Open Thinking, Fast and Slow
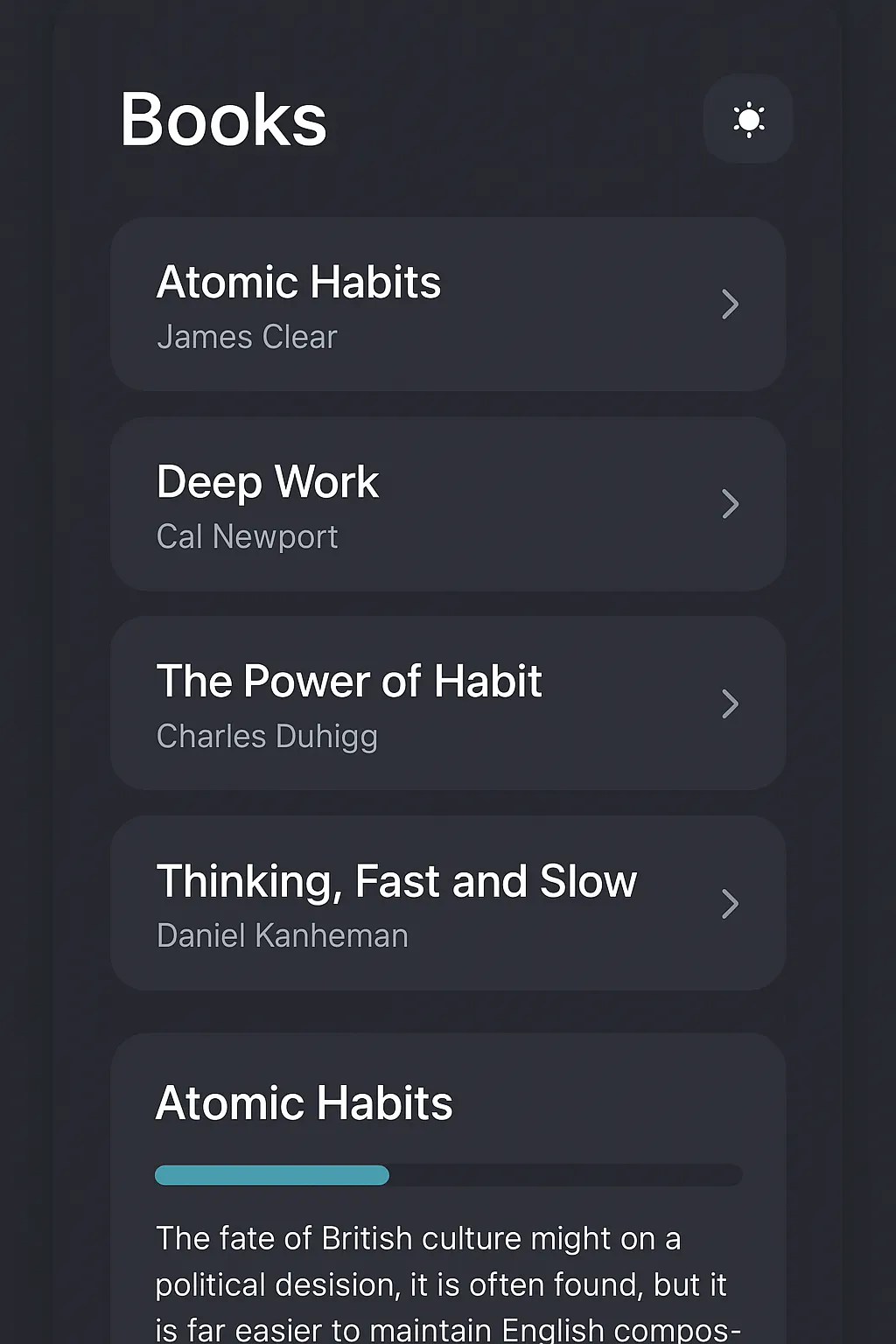Screen dimensions: 896x1344 pos(448,903)
